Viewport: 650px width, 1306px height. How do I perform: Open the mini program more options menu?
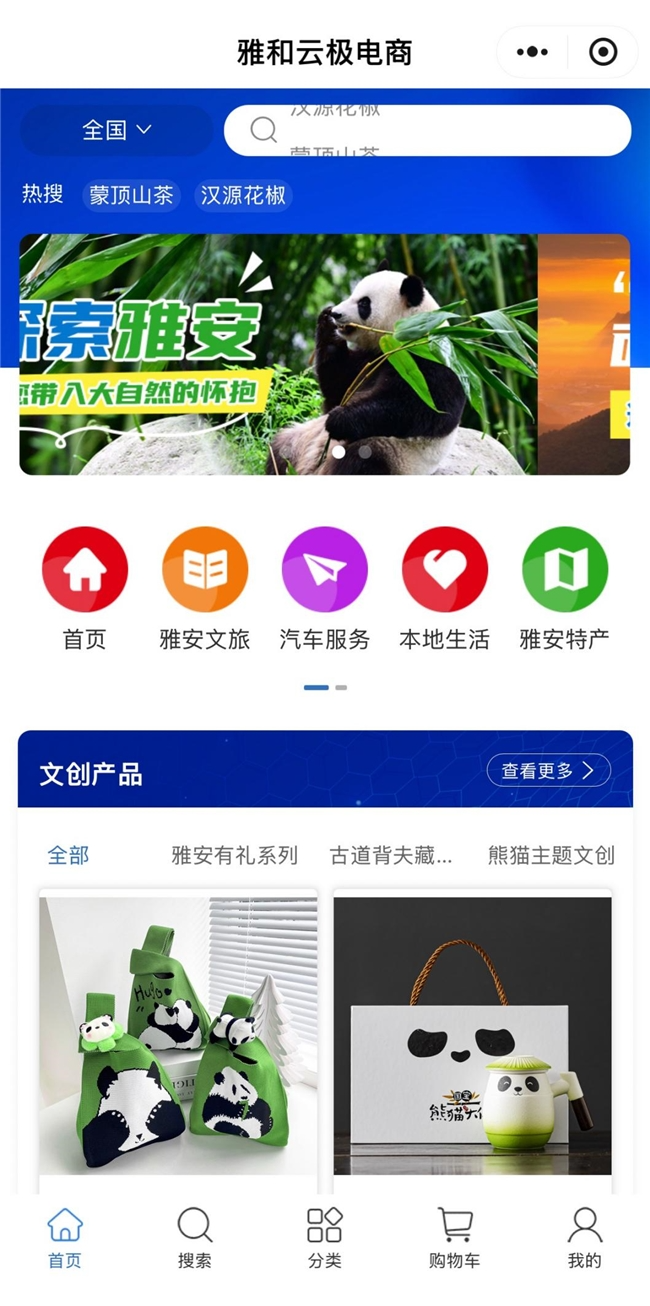[x=532, y=52]
